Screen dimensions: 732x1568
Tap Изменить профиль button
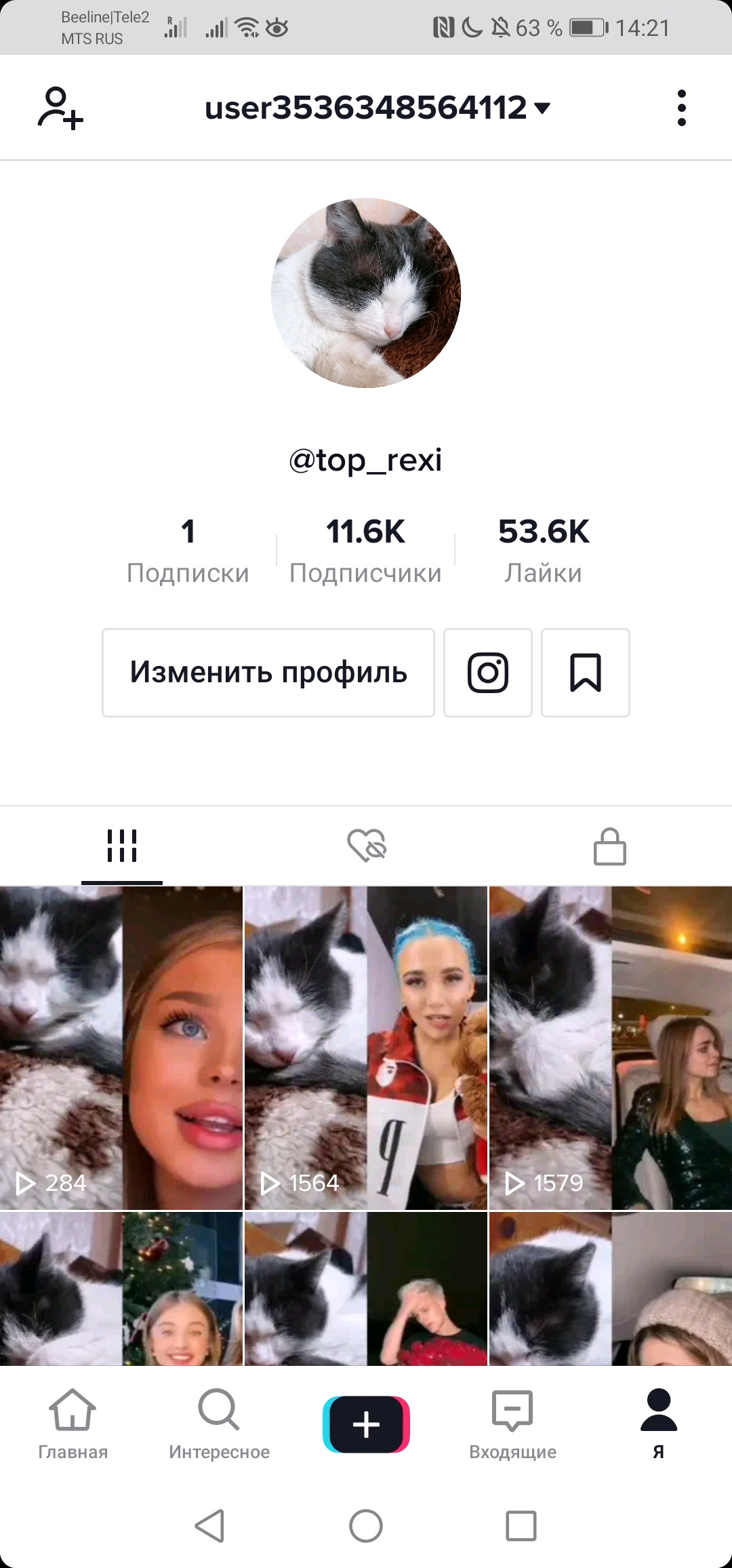click(x=268, y=673)
